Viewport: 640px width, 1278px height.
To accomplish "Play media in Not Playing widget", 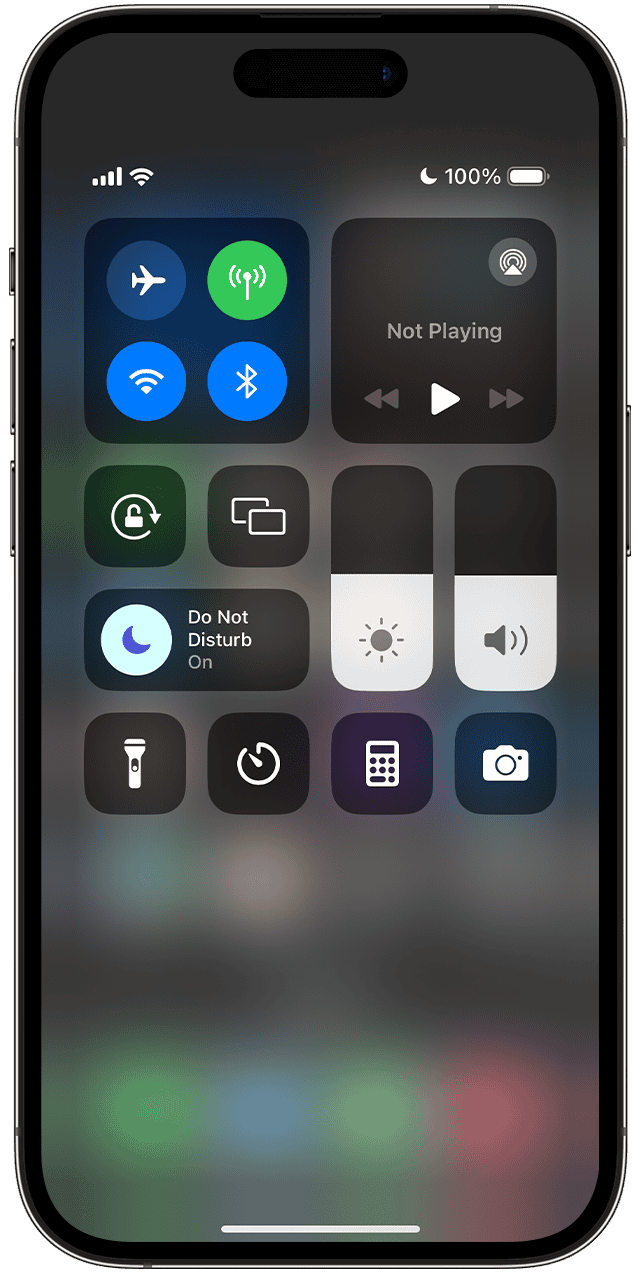I will pos(444,399).
